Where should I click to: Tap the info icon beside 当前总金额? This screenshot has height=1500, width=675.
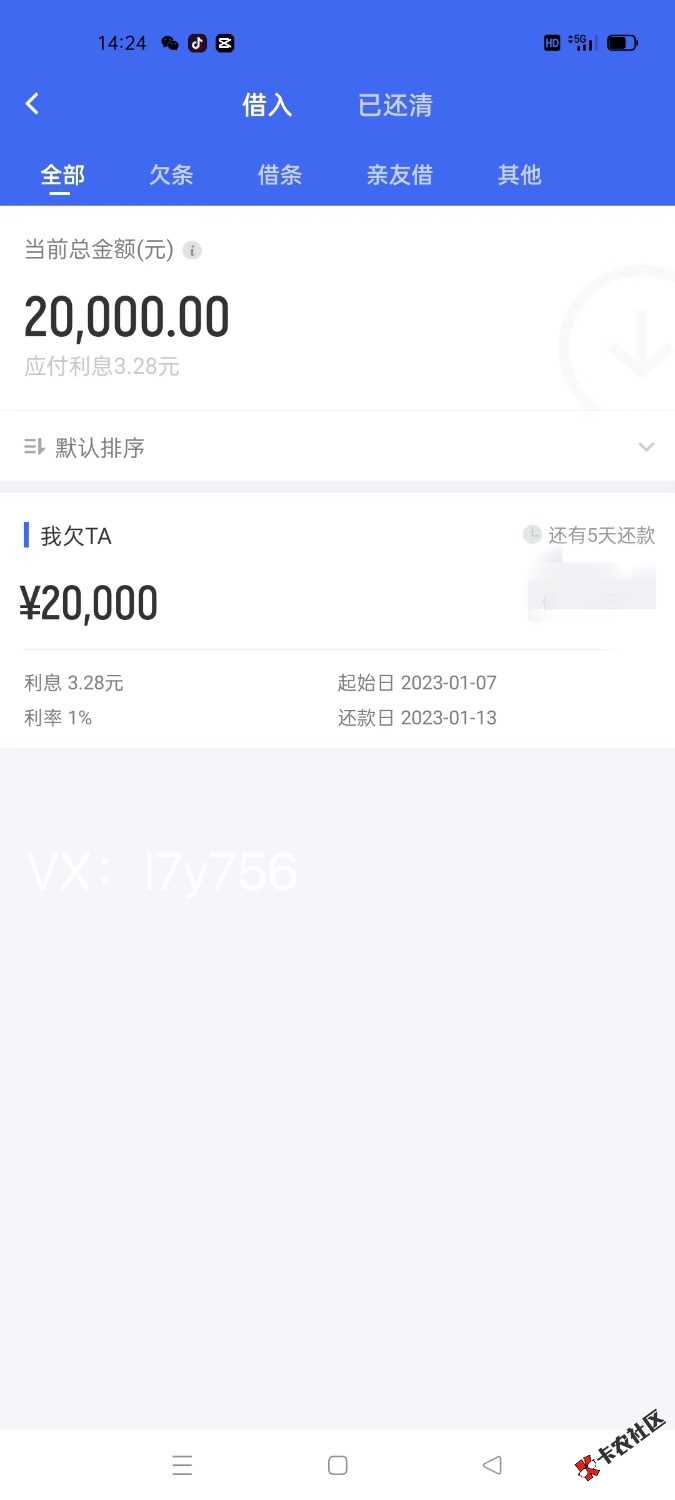click(193, 250)
